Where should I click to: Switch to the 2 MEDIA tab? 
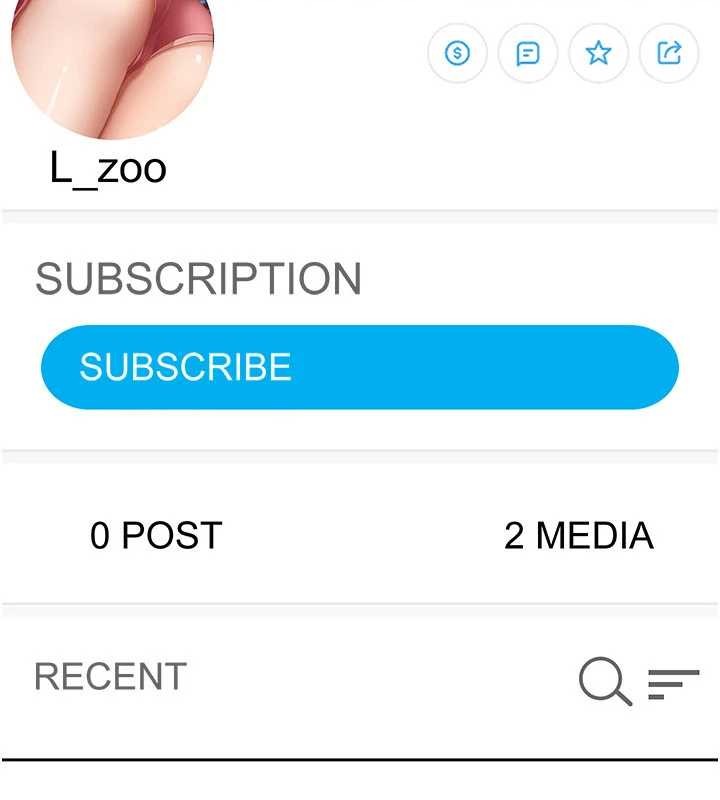pos(578,536)
